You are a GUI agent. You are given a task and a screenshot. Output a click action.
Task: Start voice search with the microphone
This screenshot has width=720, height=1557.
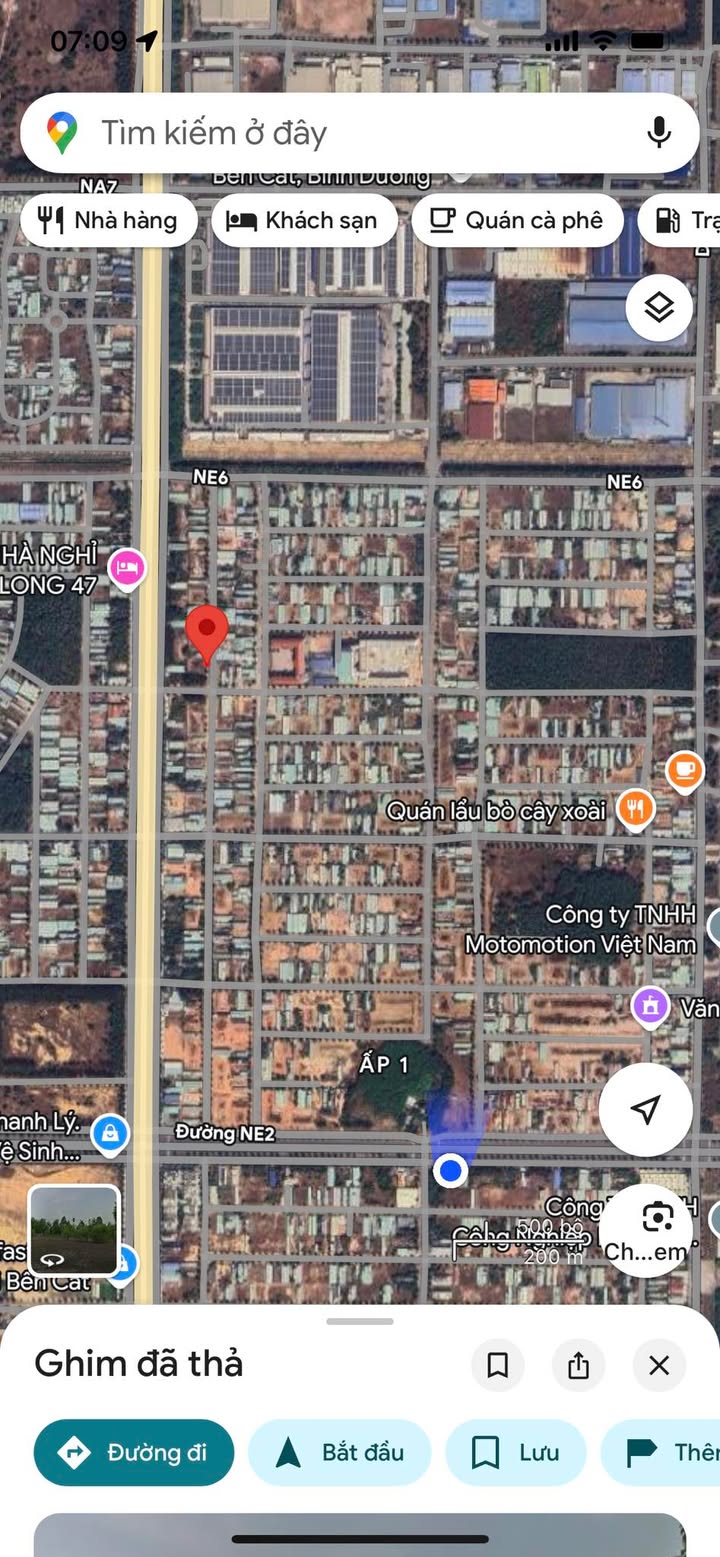click(x=658, y=133)
